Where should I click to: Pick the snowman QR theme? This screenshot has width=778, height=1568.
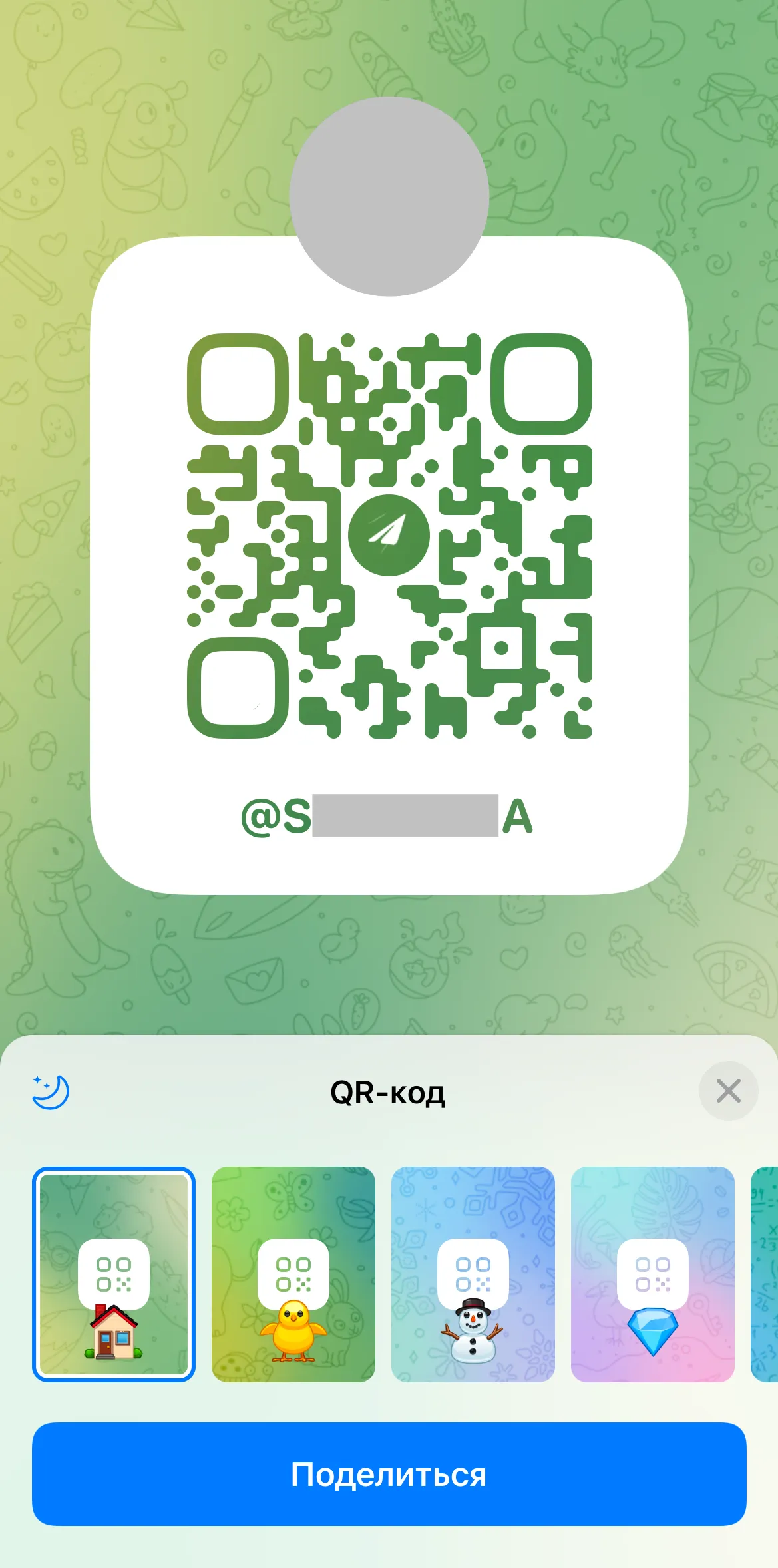click(473, 1274)
